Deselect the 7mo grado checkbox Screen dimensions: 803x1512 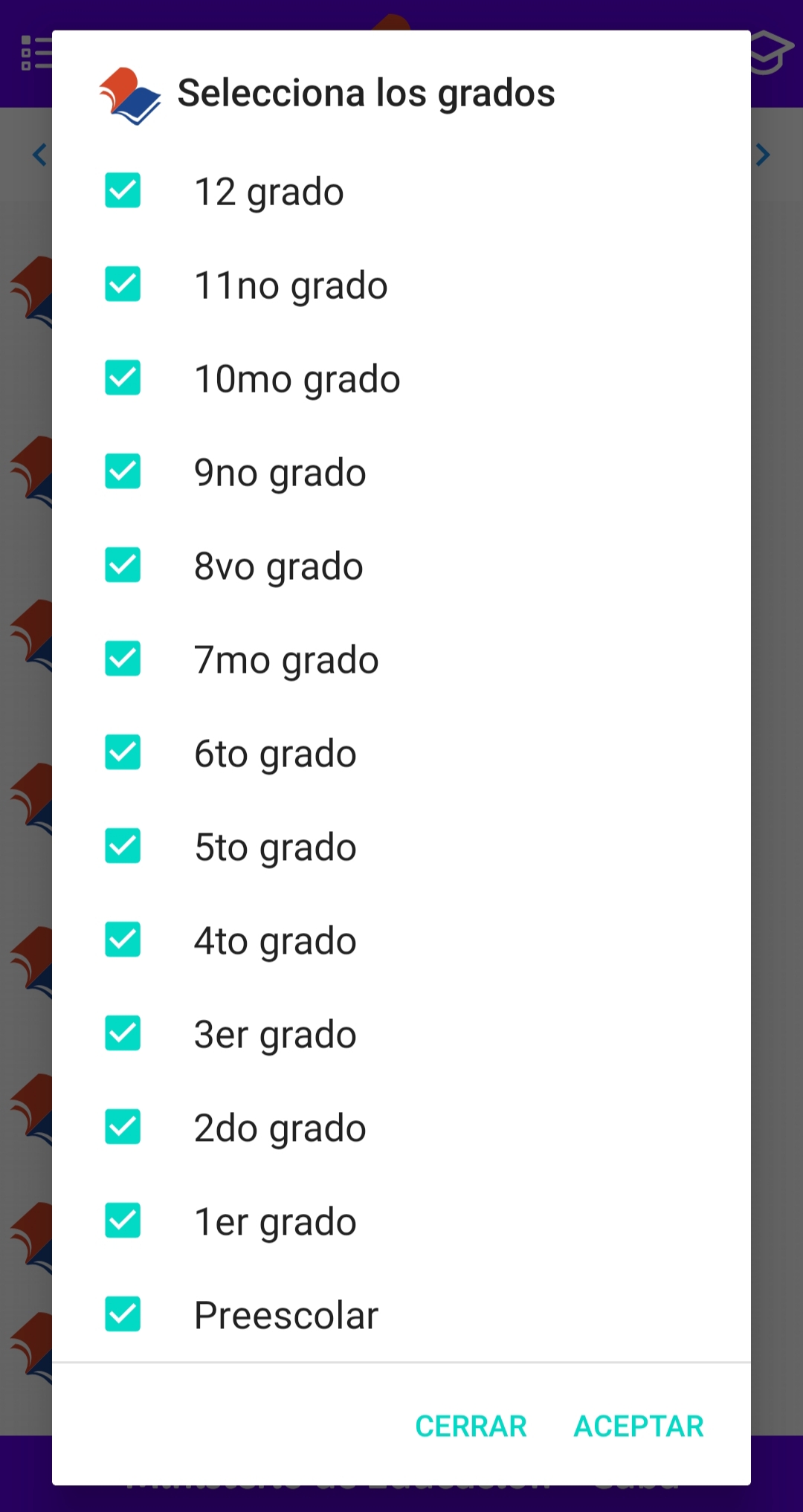pos(123,659)
